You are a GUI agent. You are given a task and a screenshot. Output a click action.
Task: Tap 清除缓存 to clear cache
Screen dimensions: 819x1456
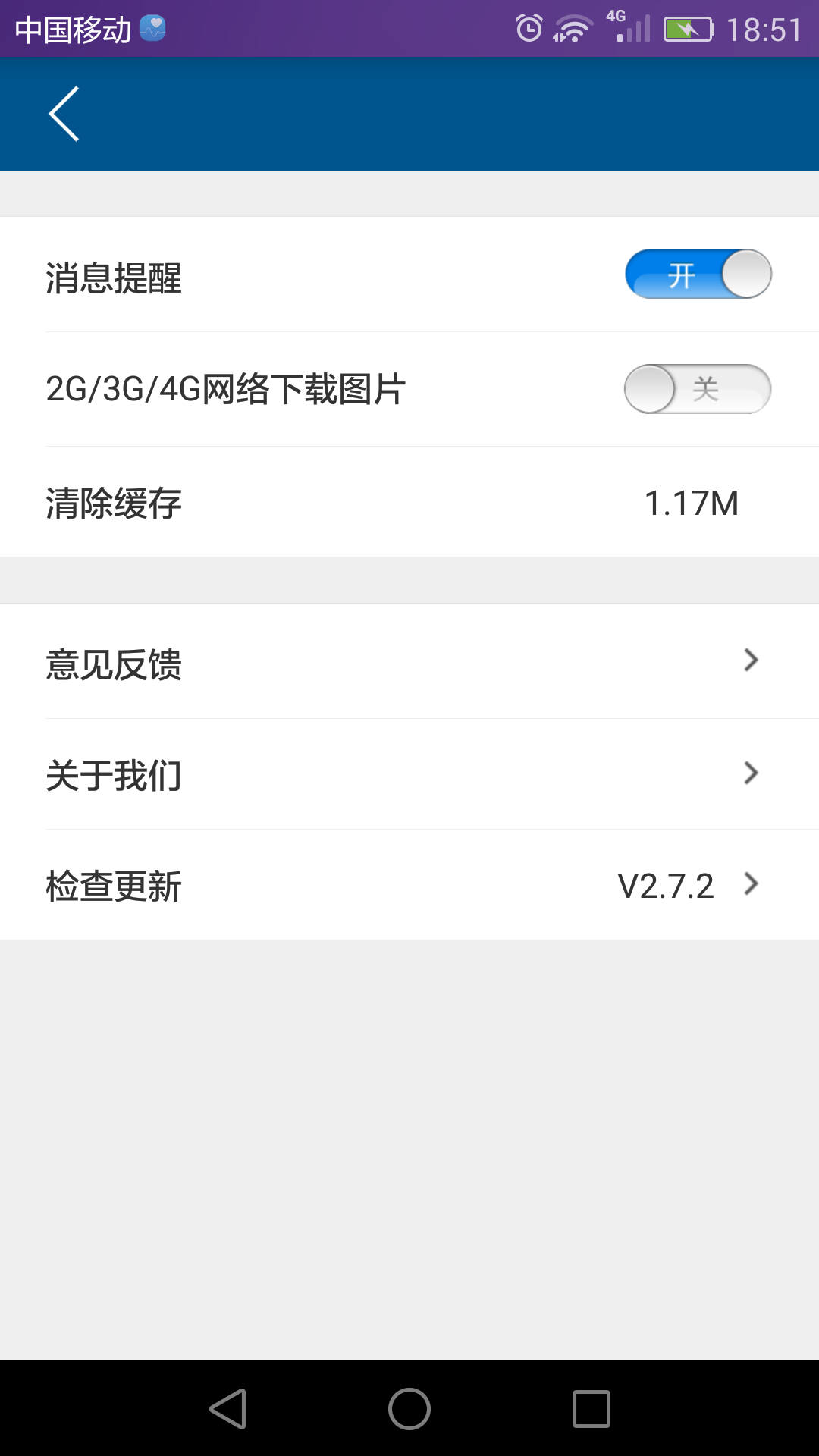point(409,503)
